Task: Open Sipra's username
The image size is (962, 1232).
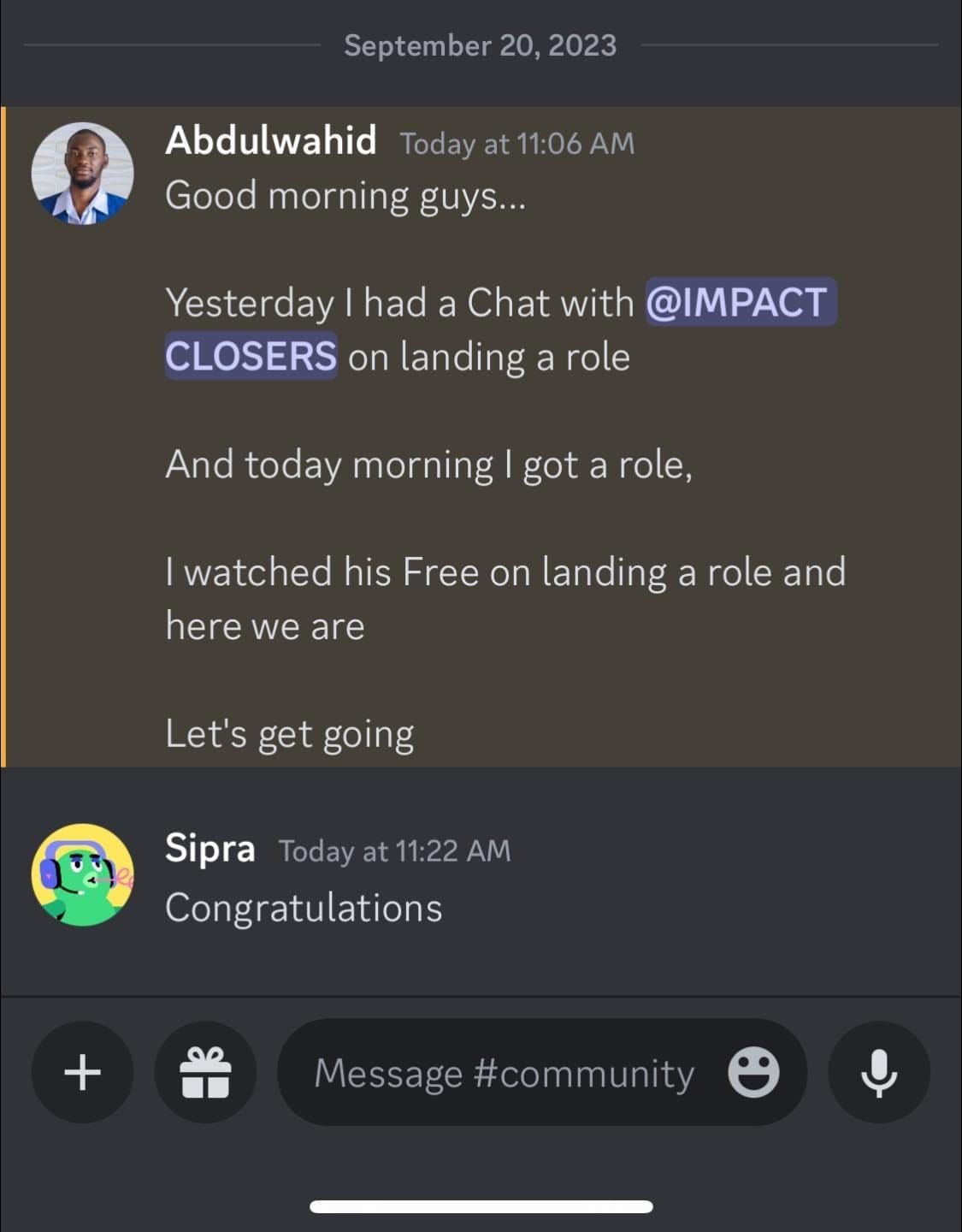Action: [210, 848]
